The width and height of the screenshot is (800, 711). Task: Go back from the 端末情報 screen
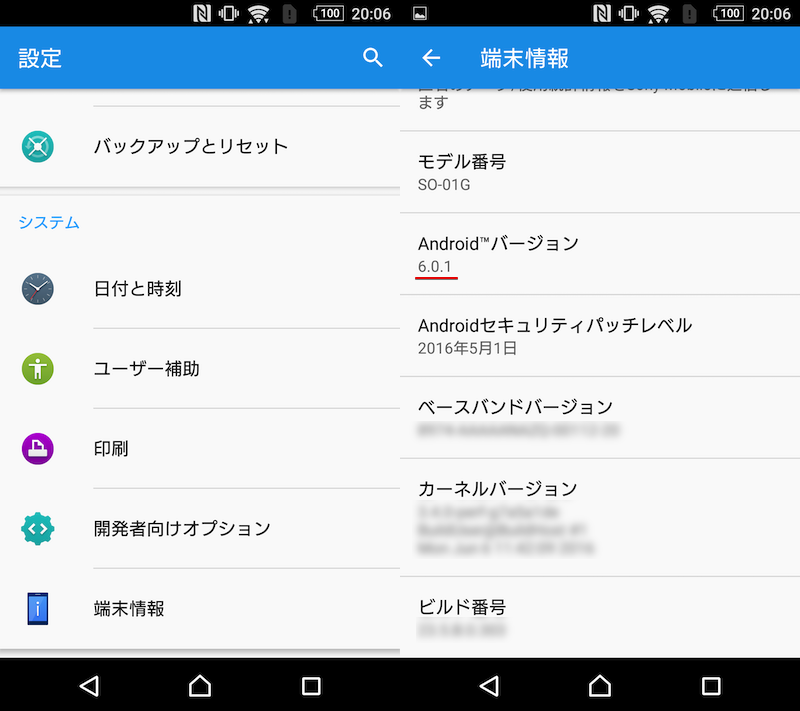tap(431, 58)
